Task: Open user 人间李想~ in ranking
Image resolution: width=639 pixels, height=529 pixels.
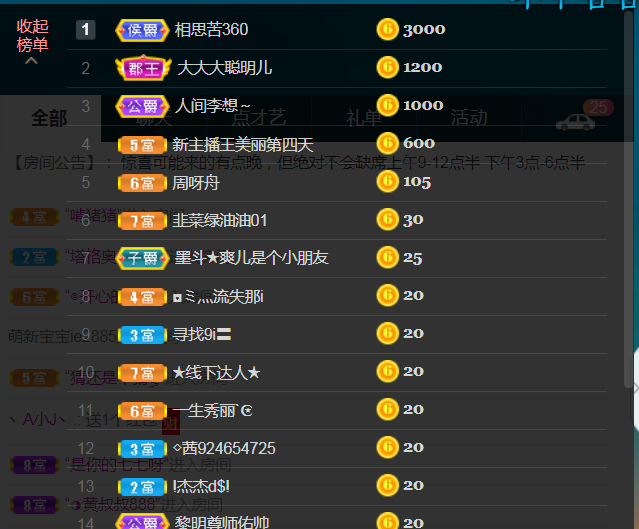Action: [213, 106]
